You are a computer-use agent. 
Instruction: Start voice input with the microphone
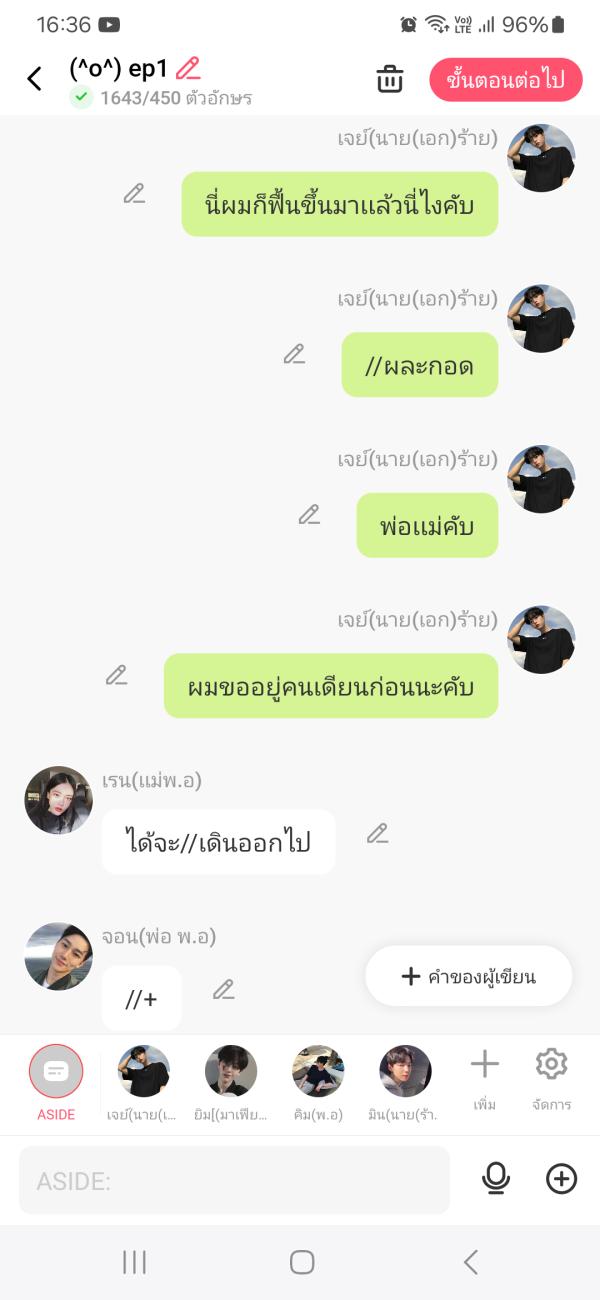[x=496, y=1180]
